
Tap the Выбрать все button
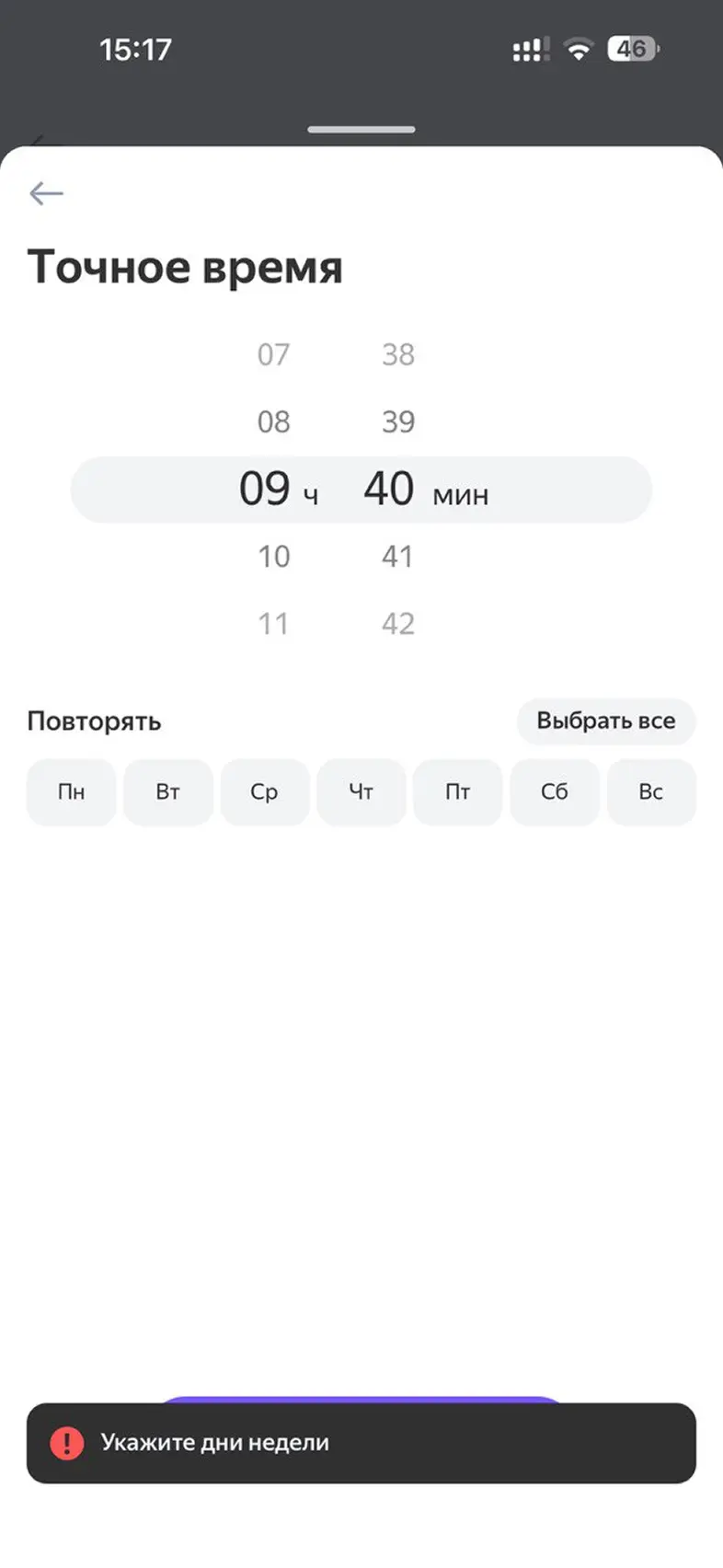pos(605,721)
